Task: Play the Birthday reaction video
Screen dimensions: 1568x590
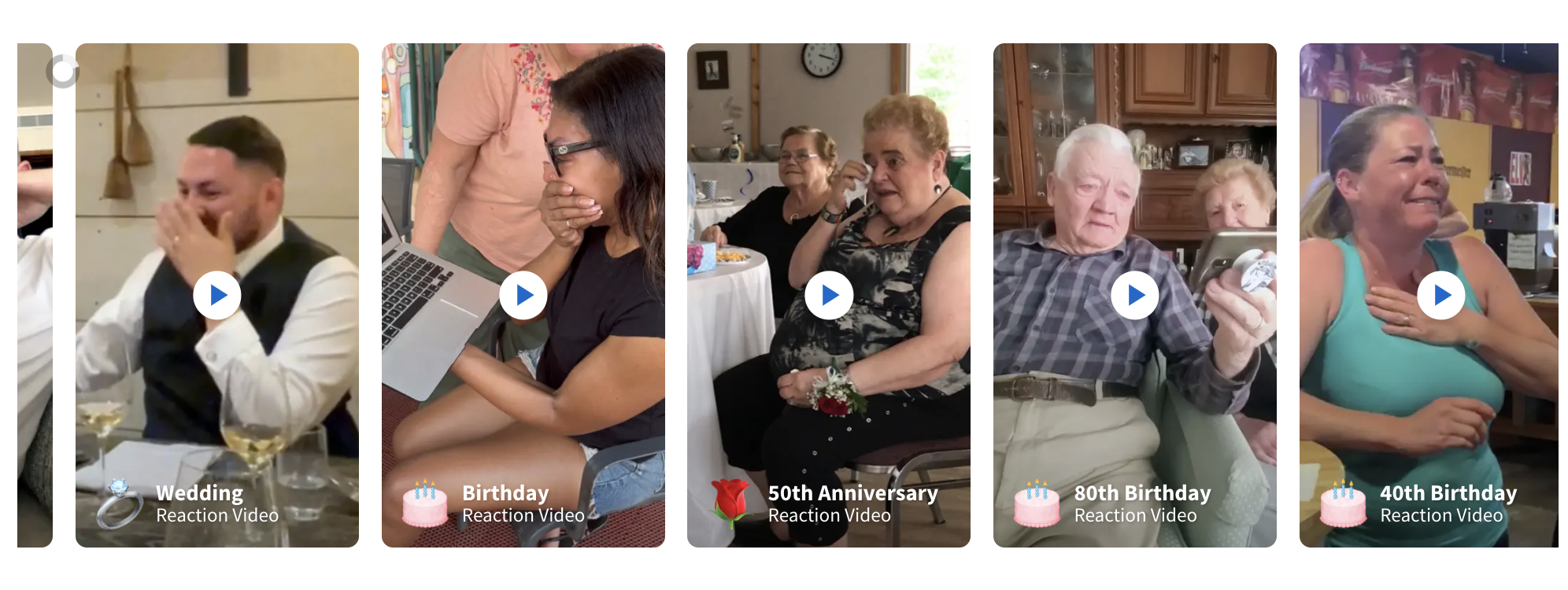Action: 523,295
